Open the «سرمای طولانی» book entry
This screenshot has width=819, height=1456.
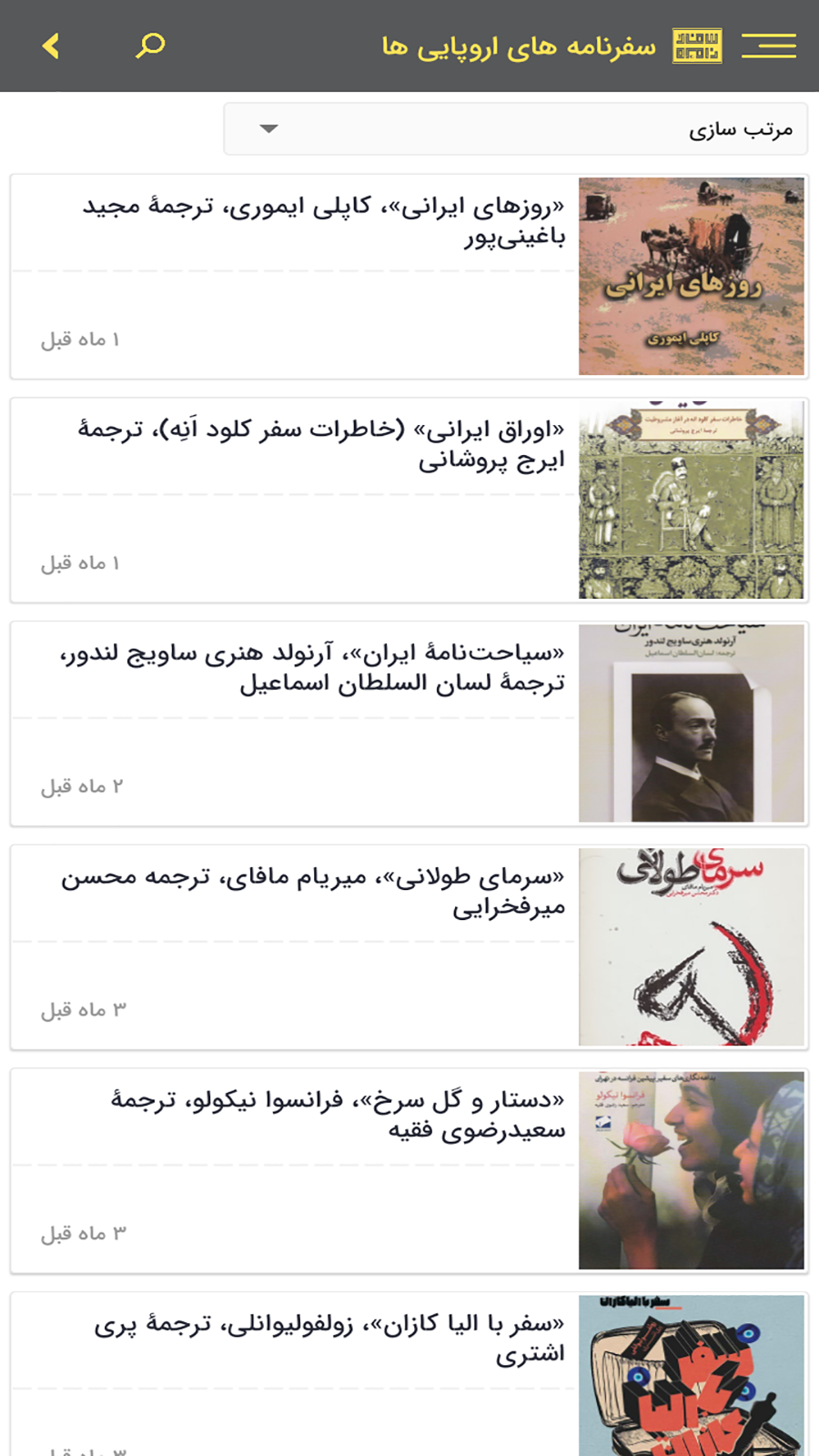409,947
